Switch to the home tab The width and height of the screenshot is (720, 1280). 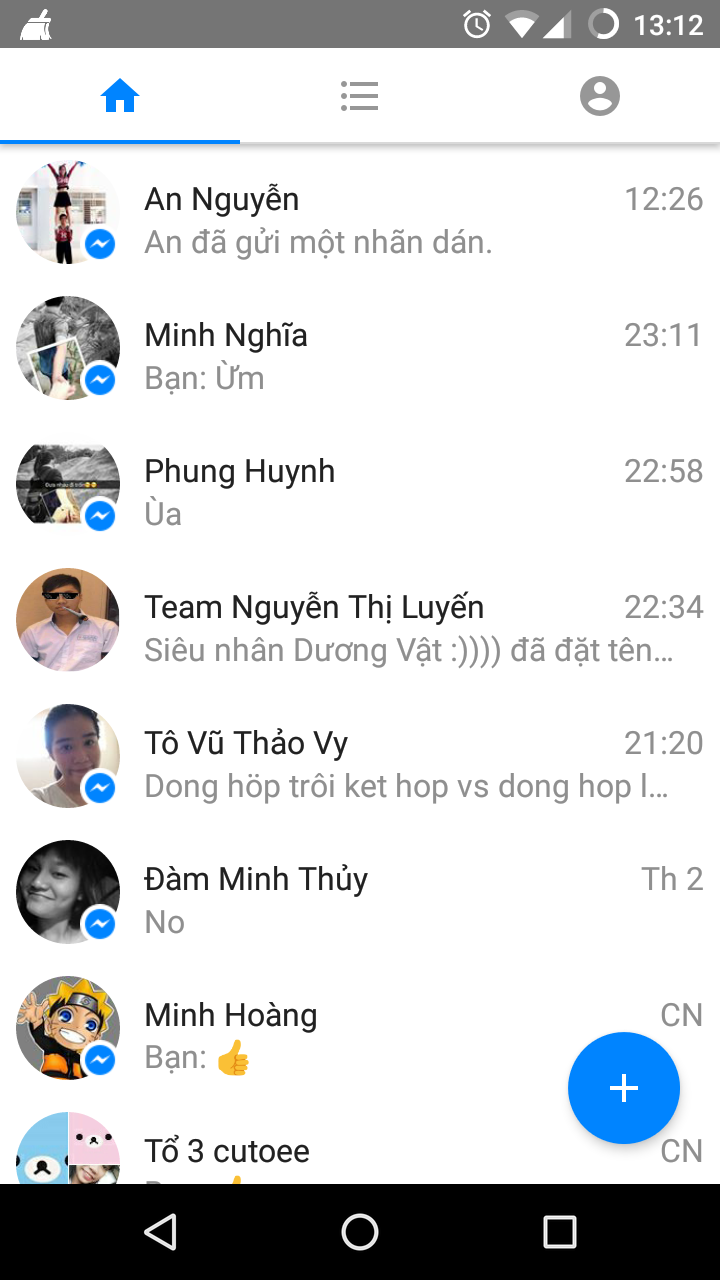120,97
